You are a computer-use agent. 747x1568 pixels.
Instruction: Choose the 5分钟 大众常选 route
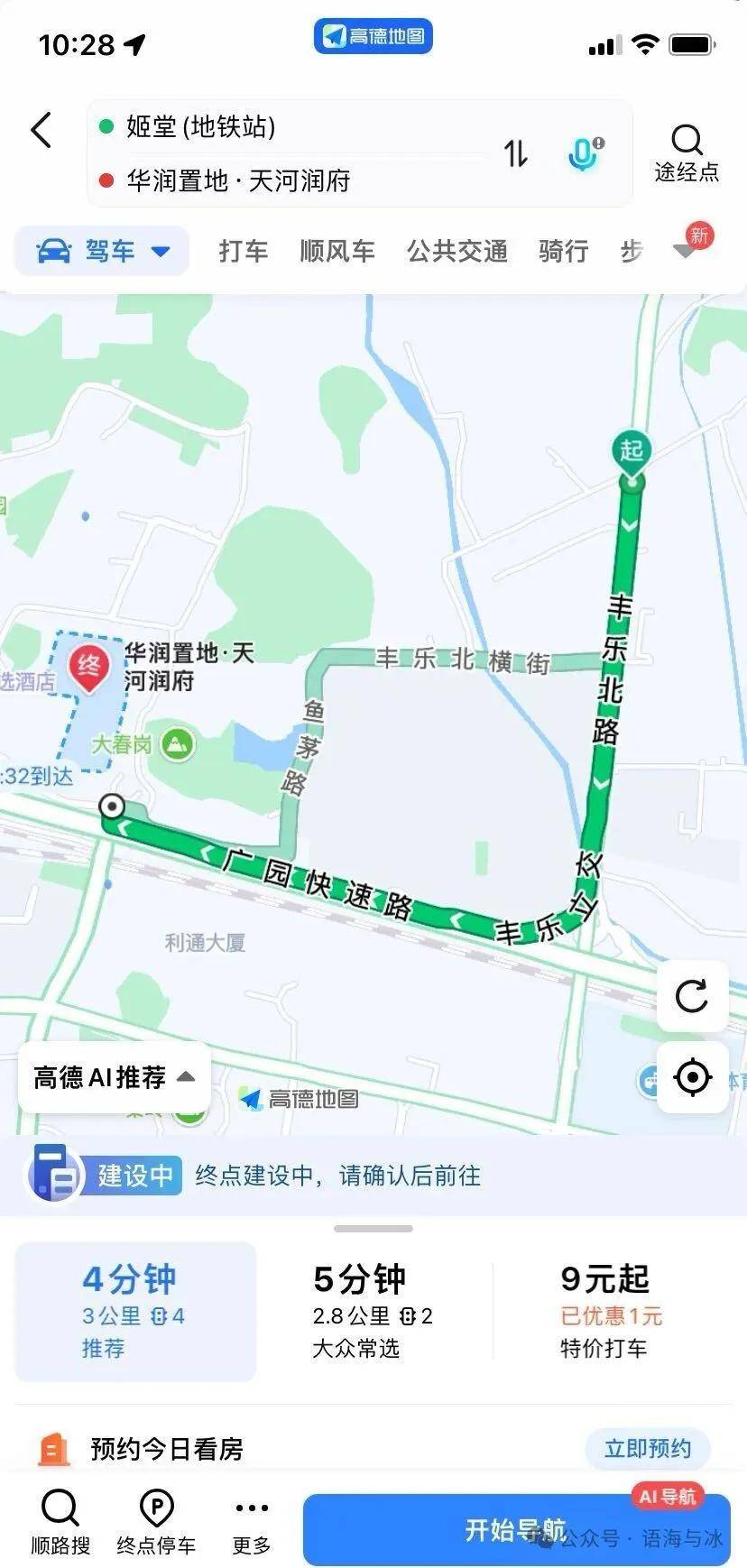click(x=373, y=1312)
